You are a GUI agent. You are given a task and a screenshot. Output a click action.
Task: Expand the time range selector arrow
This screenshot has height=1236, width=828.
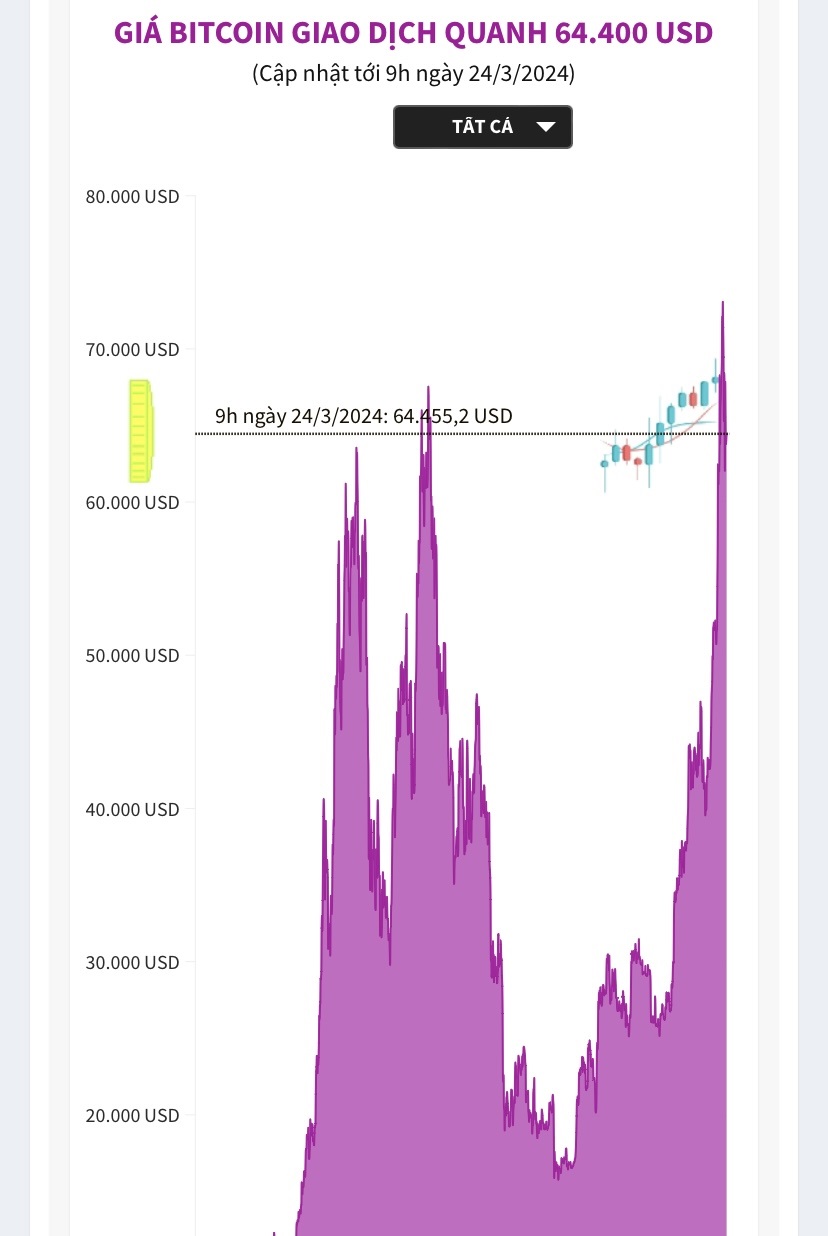click(x=546, y=127)
